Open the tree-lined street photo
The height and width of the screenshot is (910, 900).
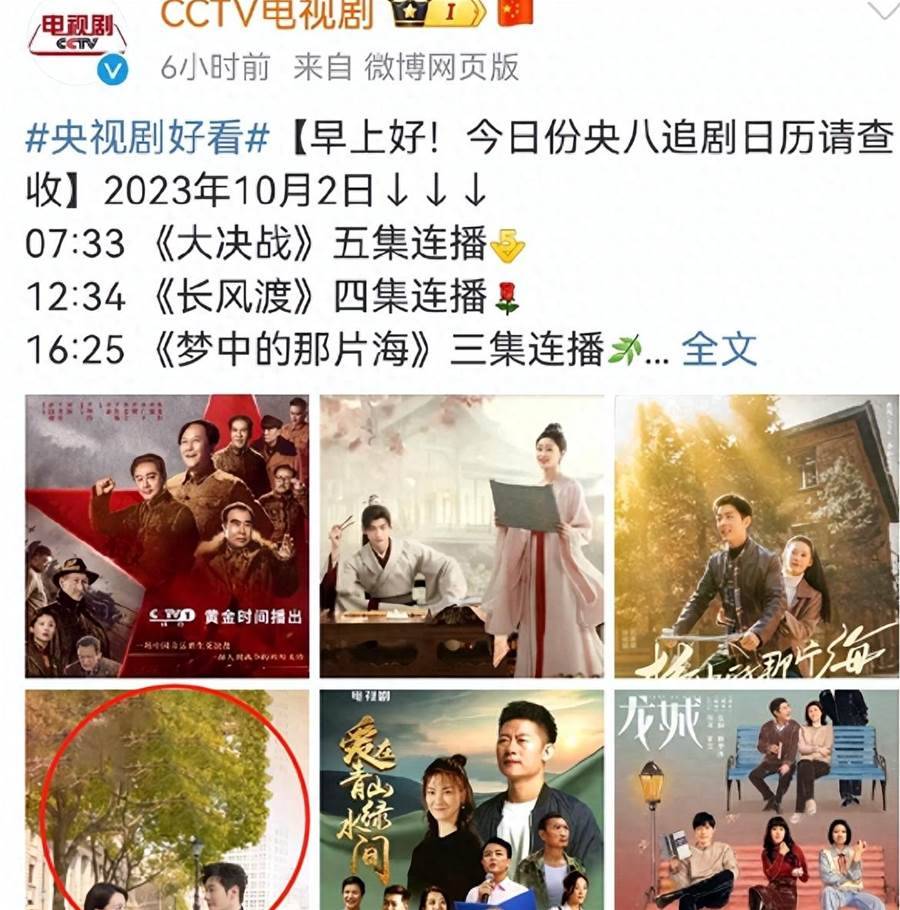[167, 800]
